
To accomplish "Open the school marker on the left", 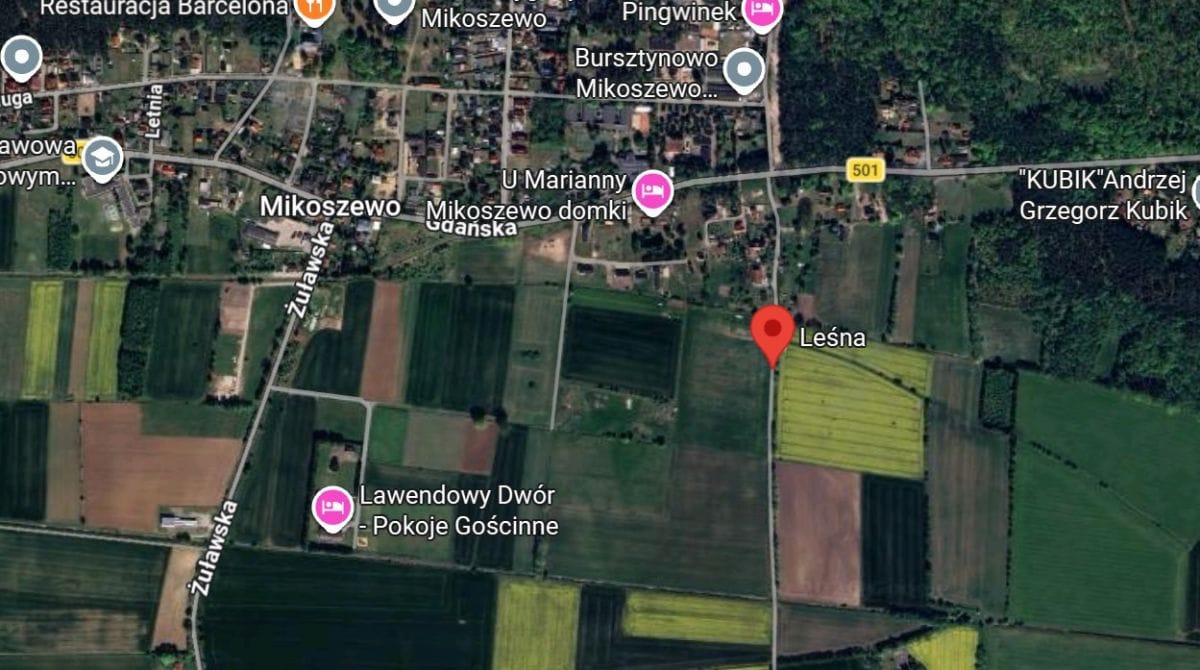I will [x=102, y=157].
